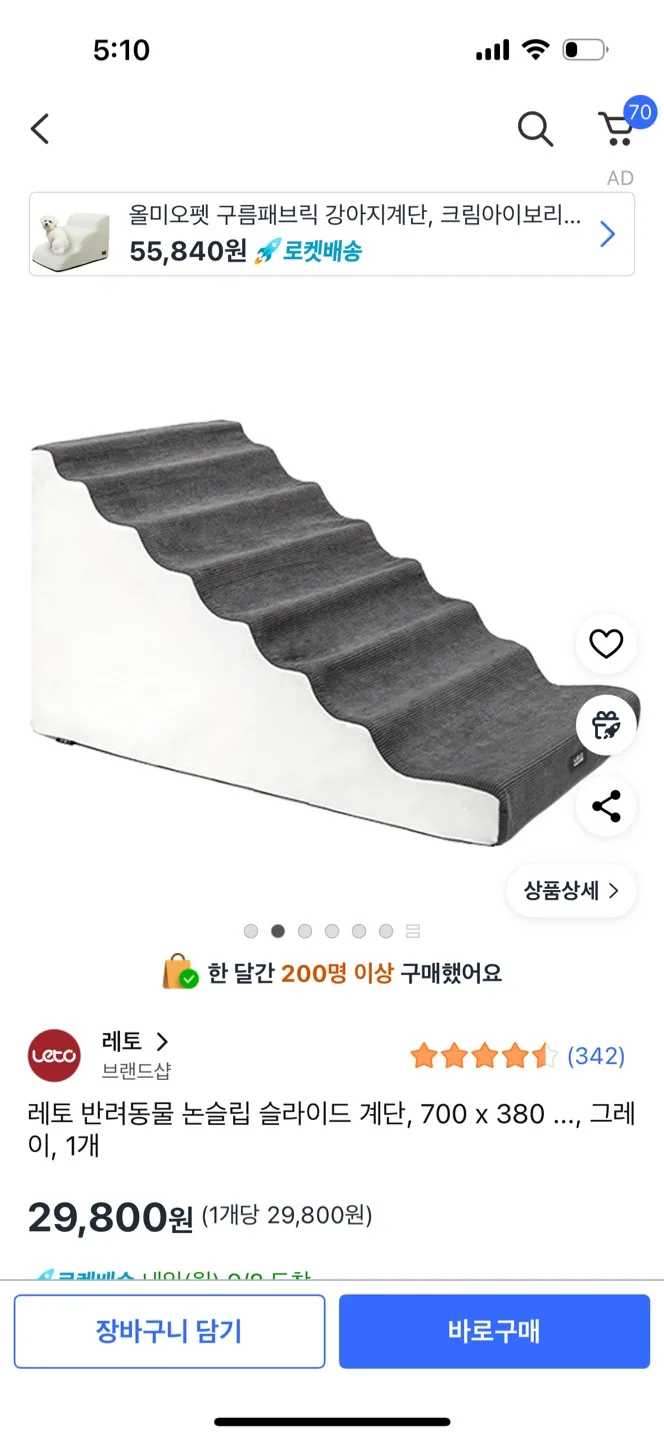Go back to the previous page
664x1440 pixels.
pos(40,129)
